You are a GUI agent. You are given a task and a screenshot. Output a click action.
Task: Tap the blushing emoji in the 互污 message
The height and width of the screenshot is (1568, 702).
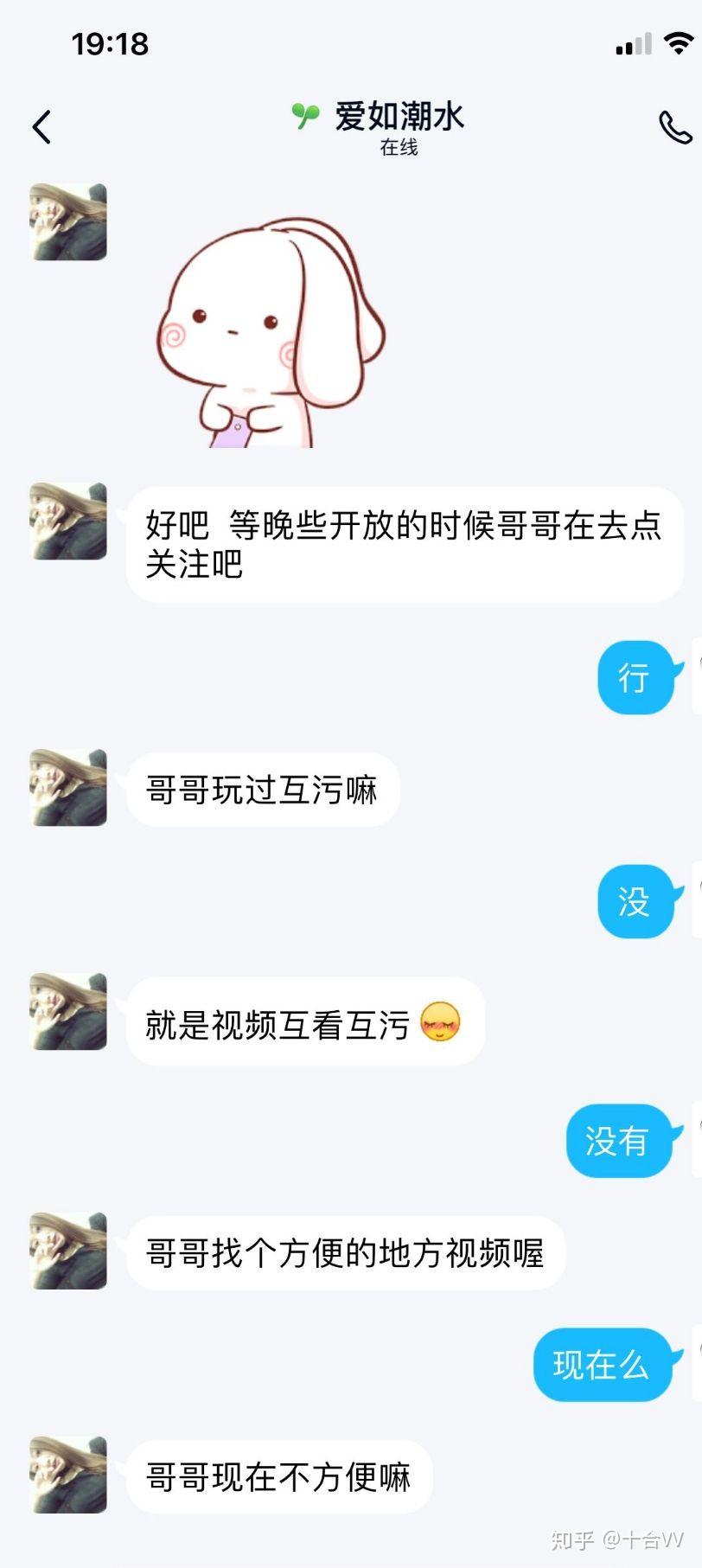(x=443, y=1021)
